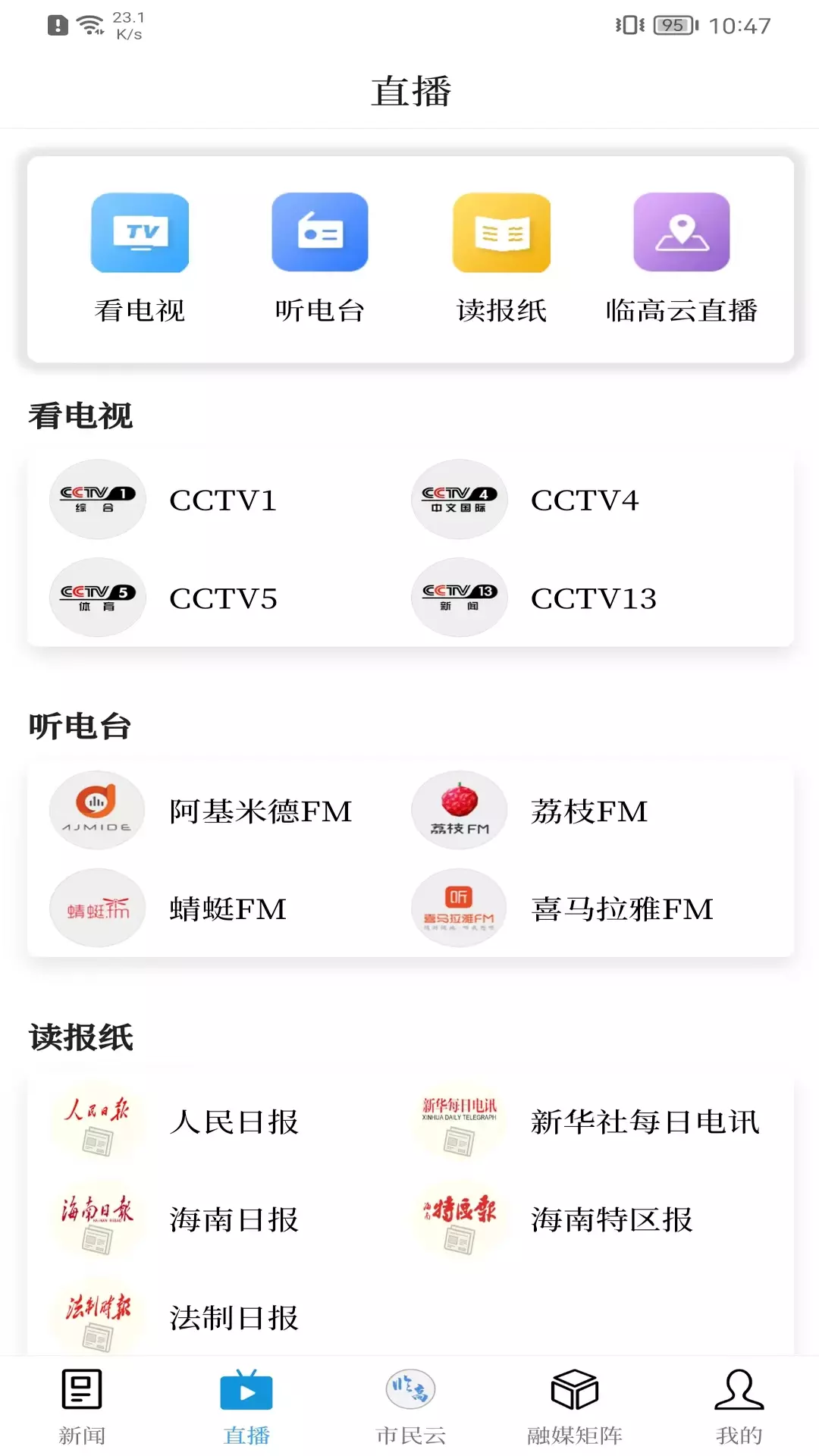The image size is (819, 1456).
Task: Go to the 我的 tab
Action: [739, 1407]
